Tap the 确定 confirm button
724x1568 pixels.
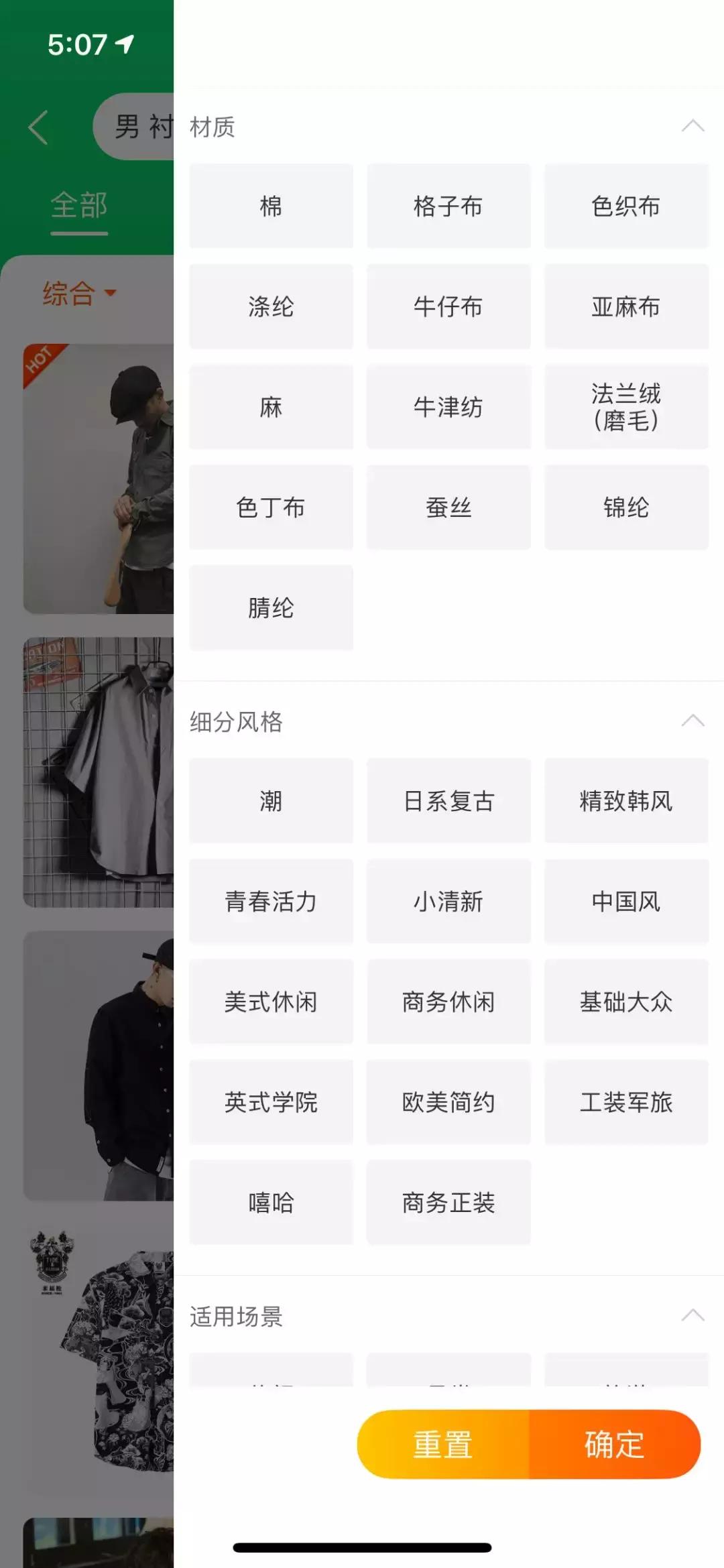pos(615,1444)
